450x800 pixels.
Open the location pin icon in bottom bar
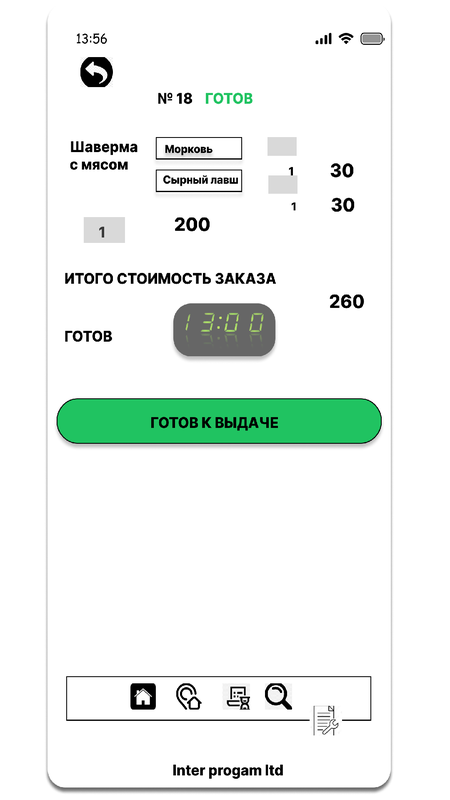tap(188, 696)
